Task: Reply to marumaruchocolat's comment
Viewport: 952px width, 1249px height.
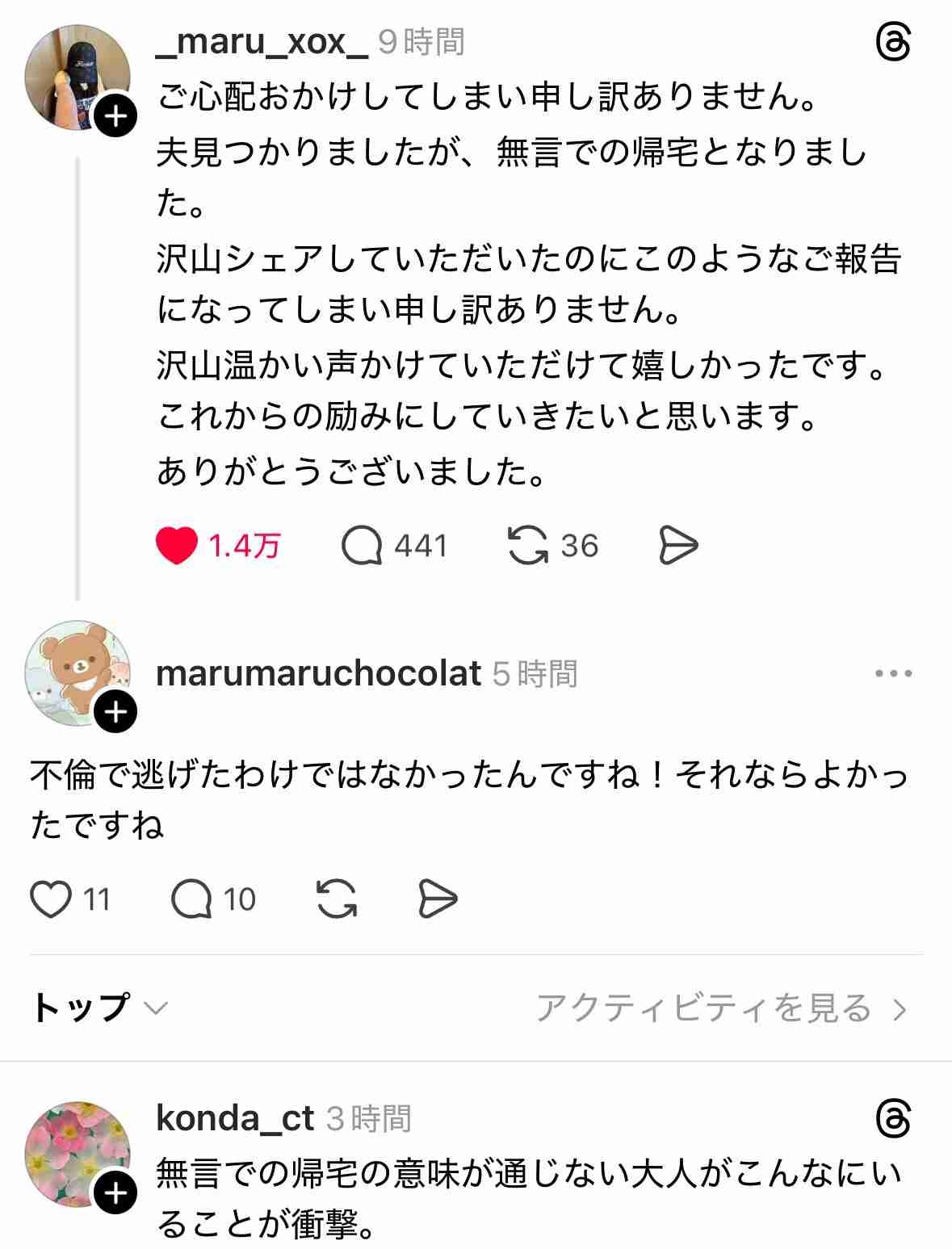Action: [192, 899]
